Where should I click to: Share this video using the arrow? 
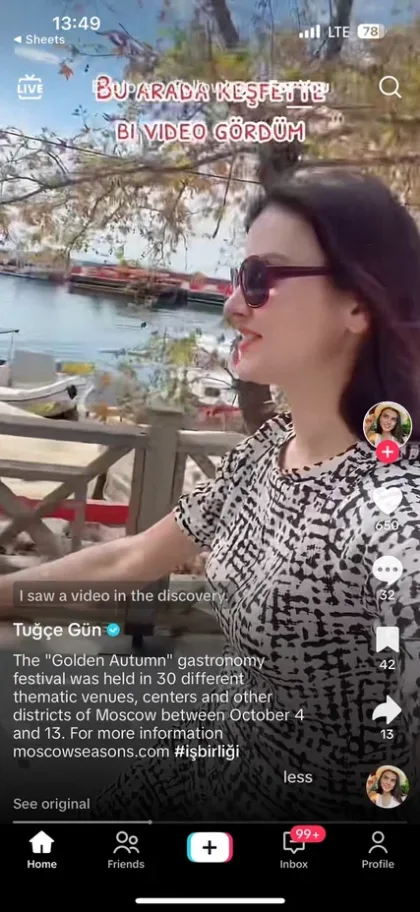pos(387,710)
